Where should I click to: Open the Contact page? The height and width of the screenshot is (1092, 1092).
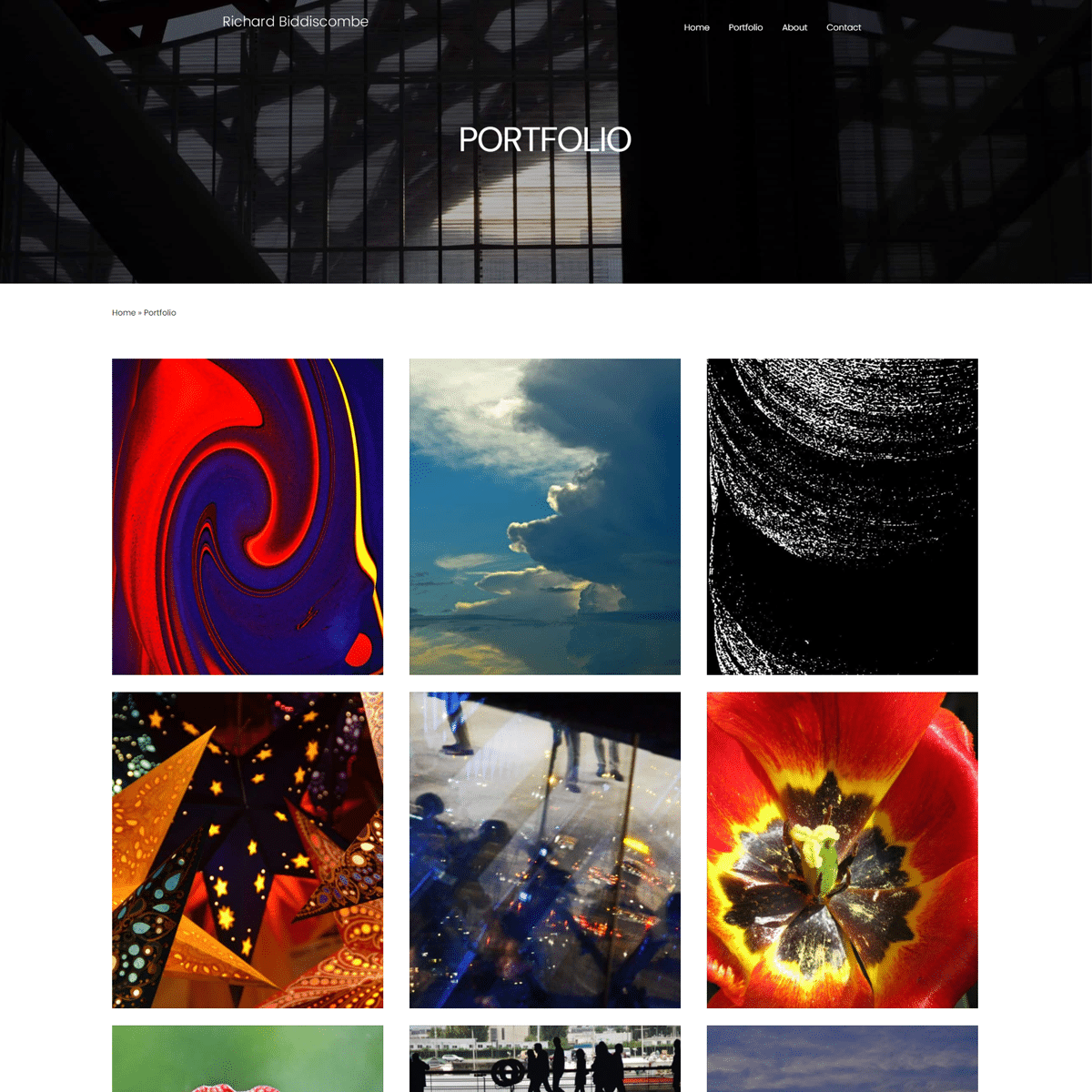[x=844, y=27]
